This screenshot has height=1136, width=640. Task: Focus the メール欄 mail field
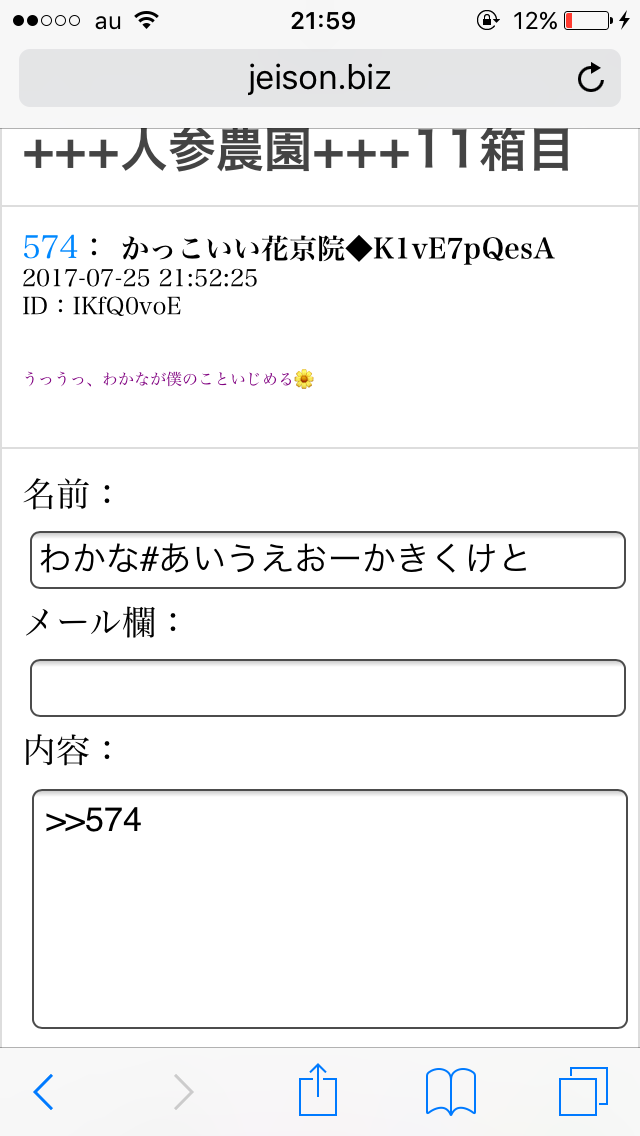point(328,687)
